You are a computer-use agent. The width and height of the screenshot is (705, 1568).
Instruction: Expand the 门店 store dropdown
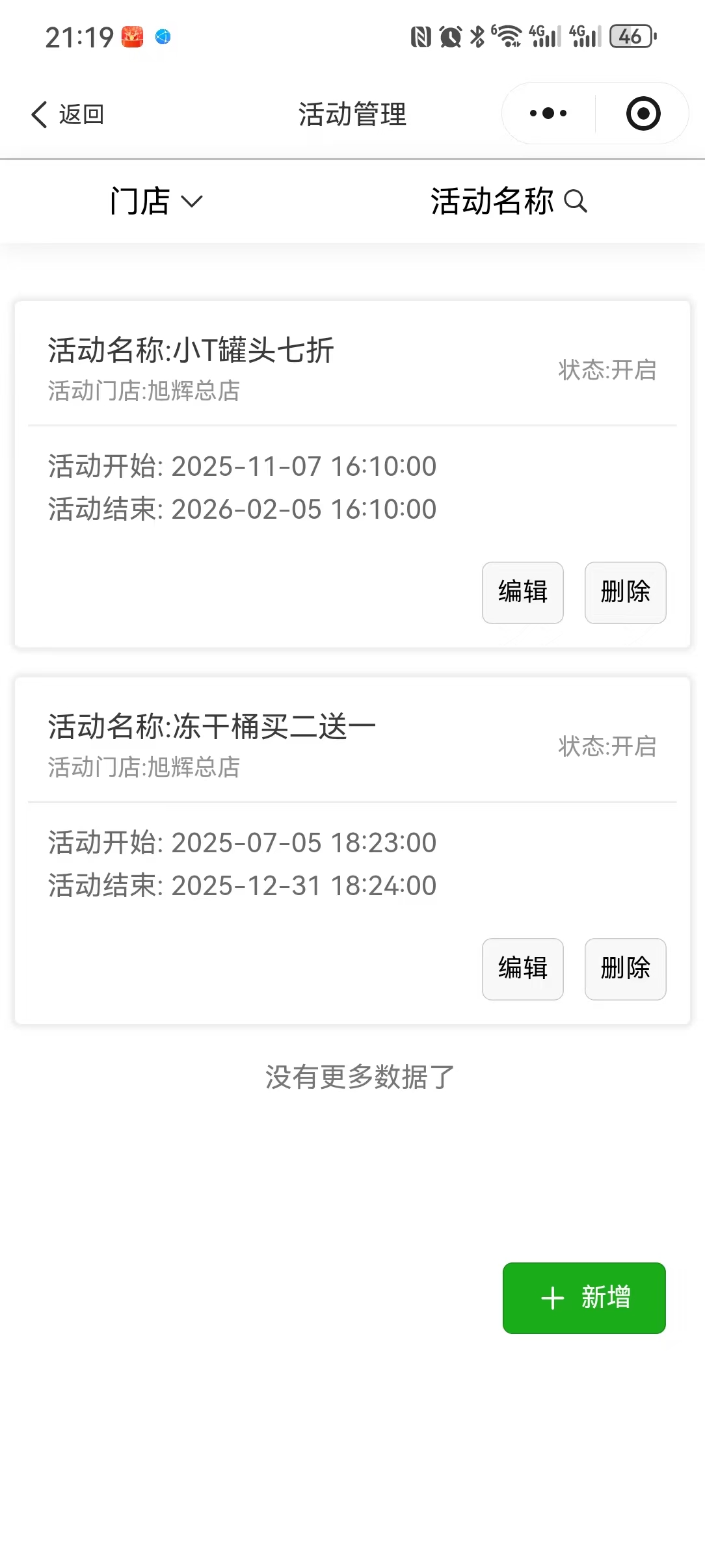(x=156, y=201)
